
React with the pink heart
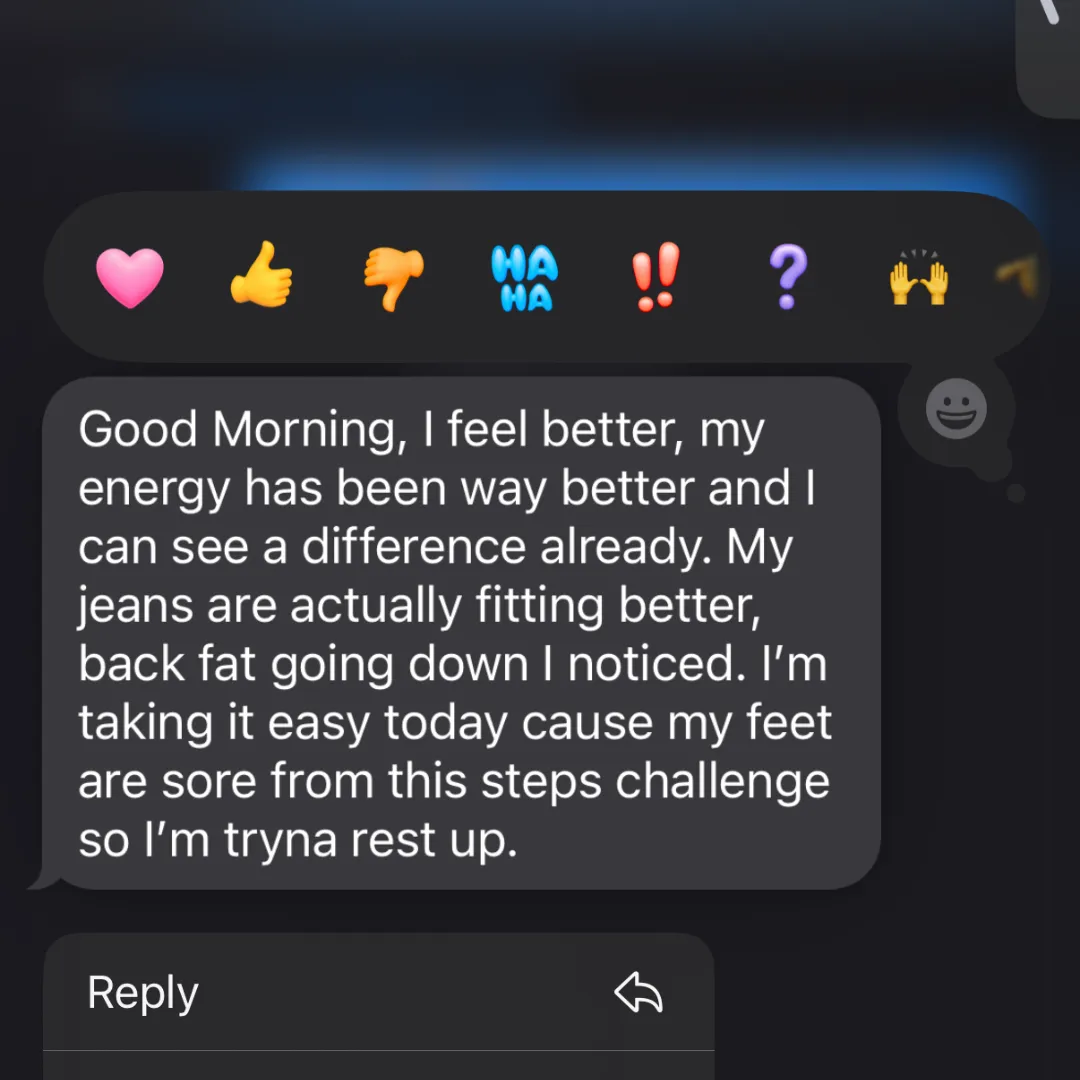(129, 277)
